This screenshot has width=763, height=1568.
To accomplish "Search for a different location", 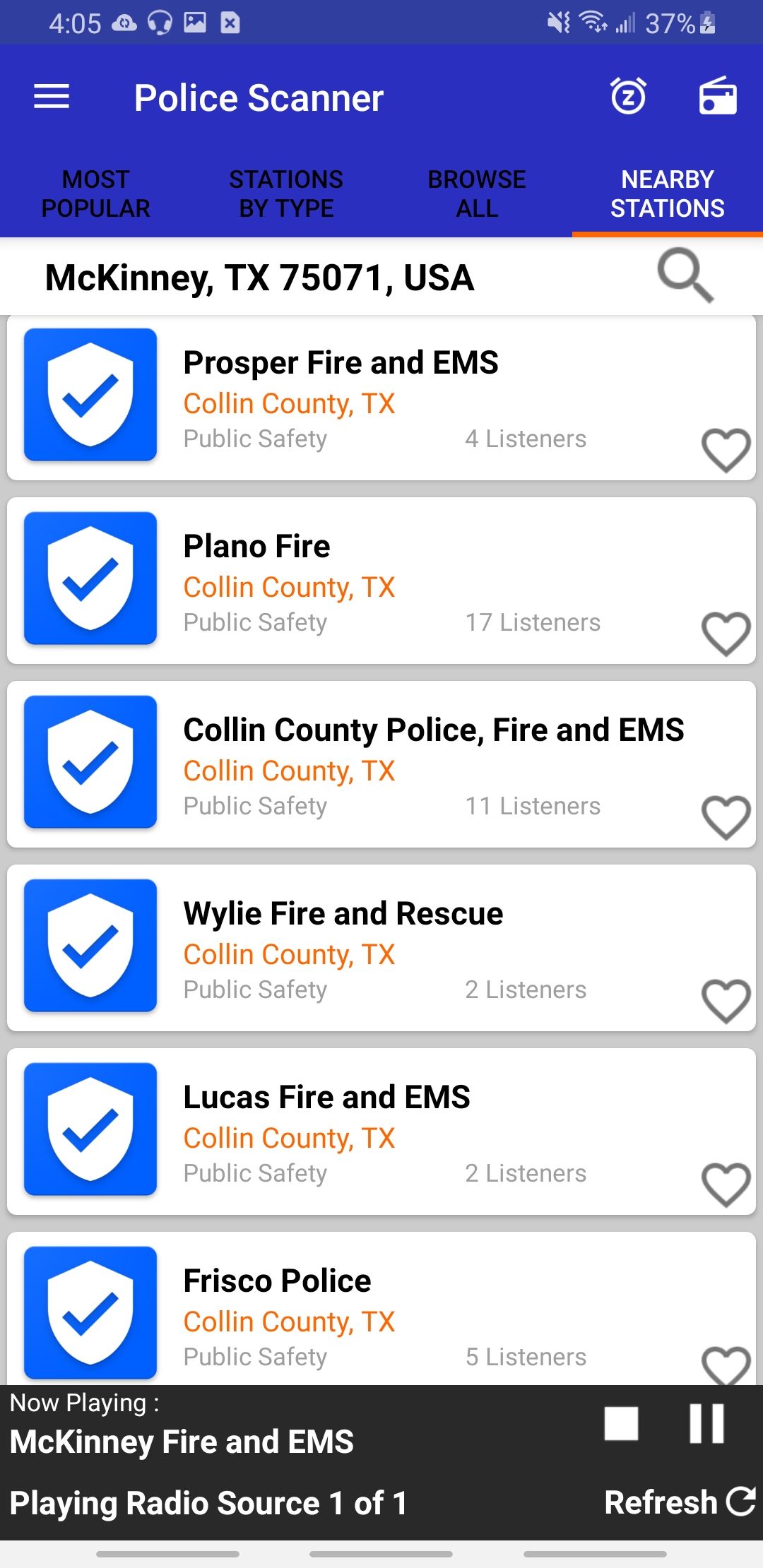I will tap(685, 275).
